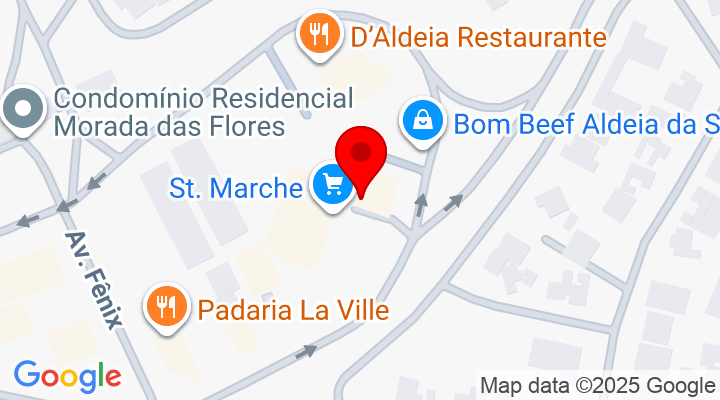The height and width of the screenshot is (400, 720).
Task: Select the St. Marche shopping pin
Action: click(x=331, y=185)
